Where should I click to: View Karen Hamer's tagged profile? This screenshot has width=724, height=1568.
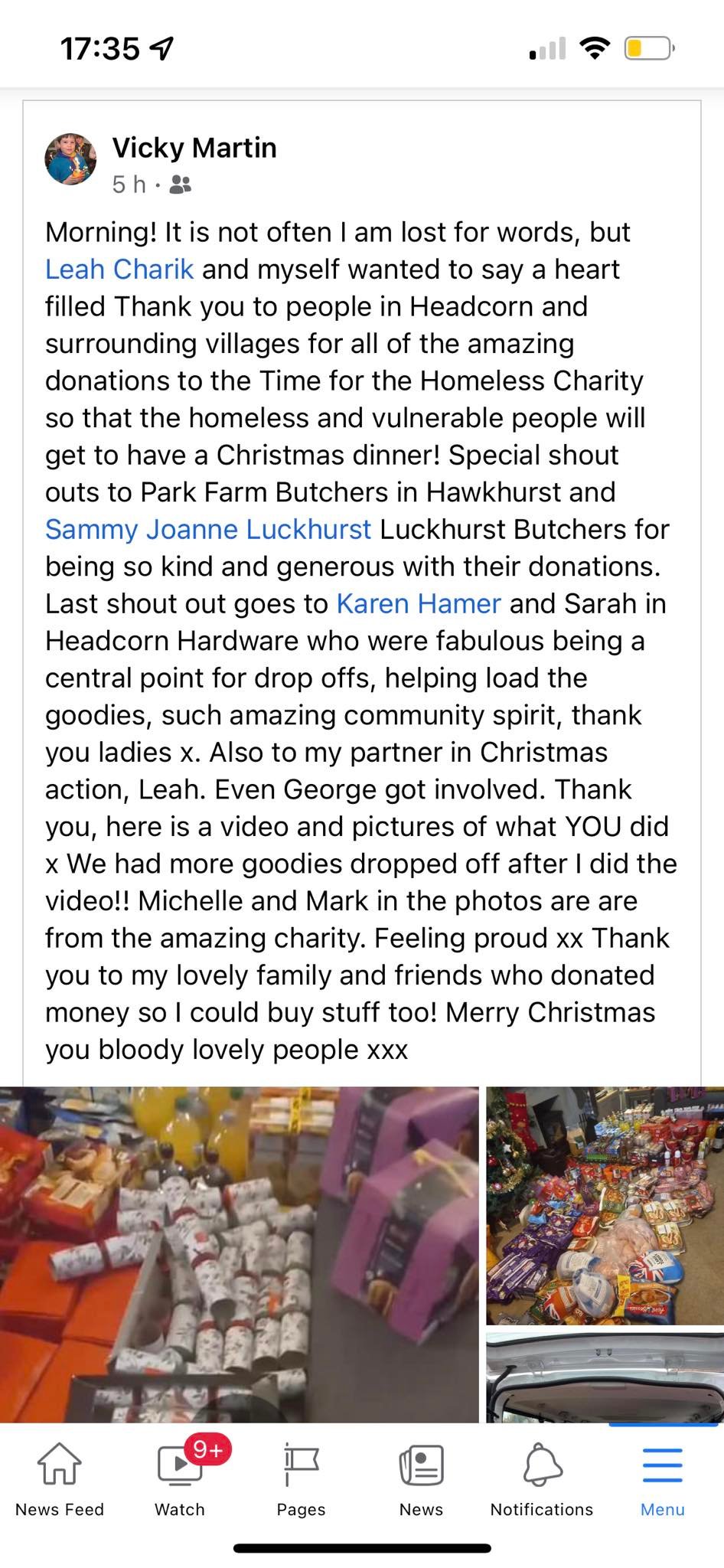[419, 604]
